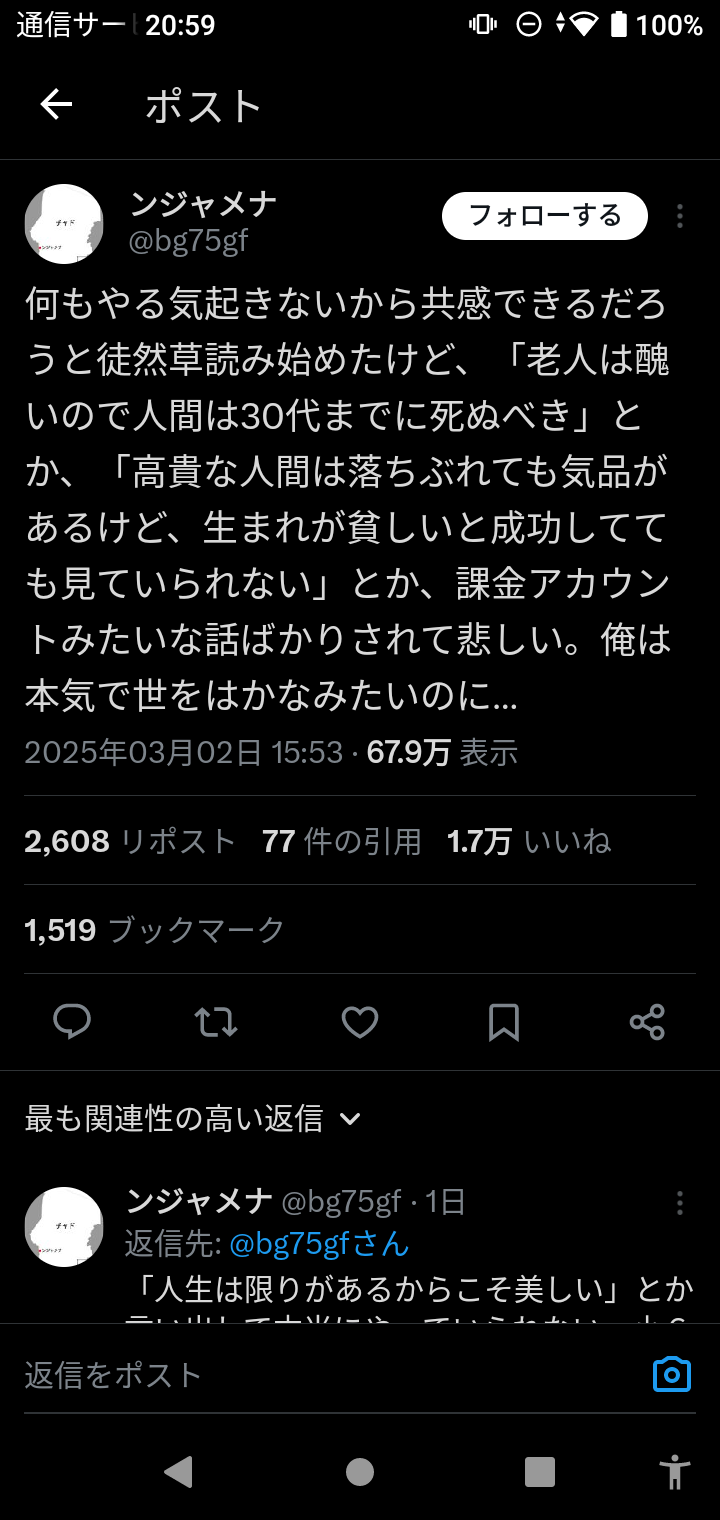The image size is (720, 1520).
Task: Open the @bg75gfさん mention link in the reply
Action: click(320, 1244)
